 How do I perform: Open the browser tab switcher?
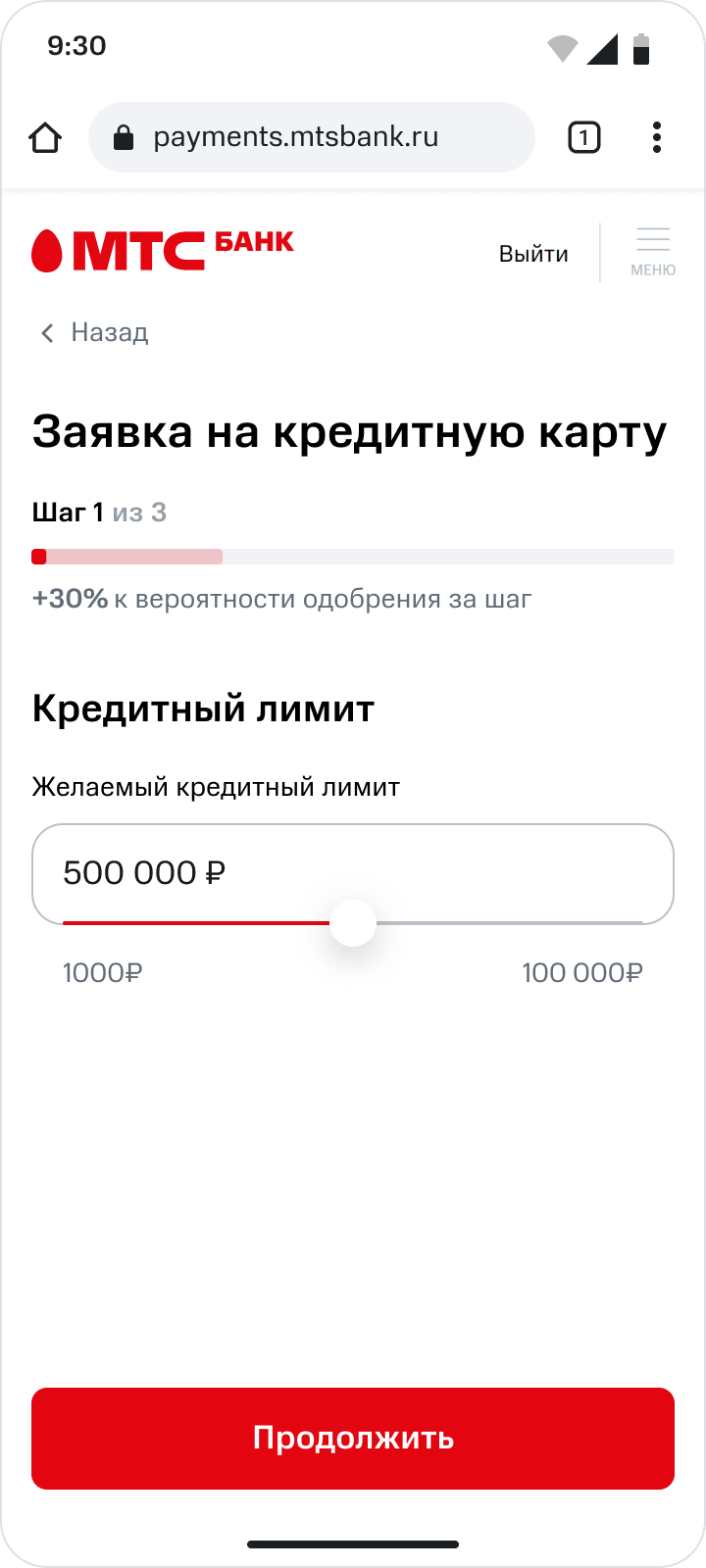click(x=583, y=138)
